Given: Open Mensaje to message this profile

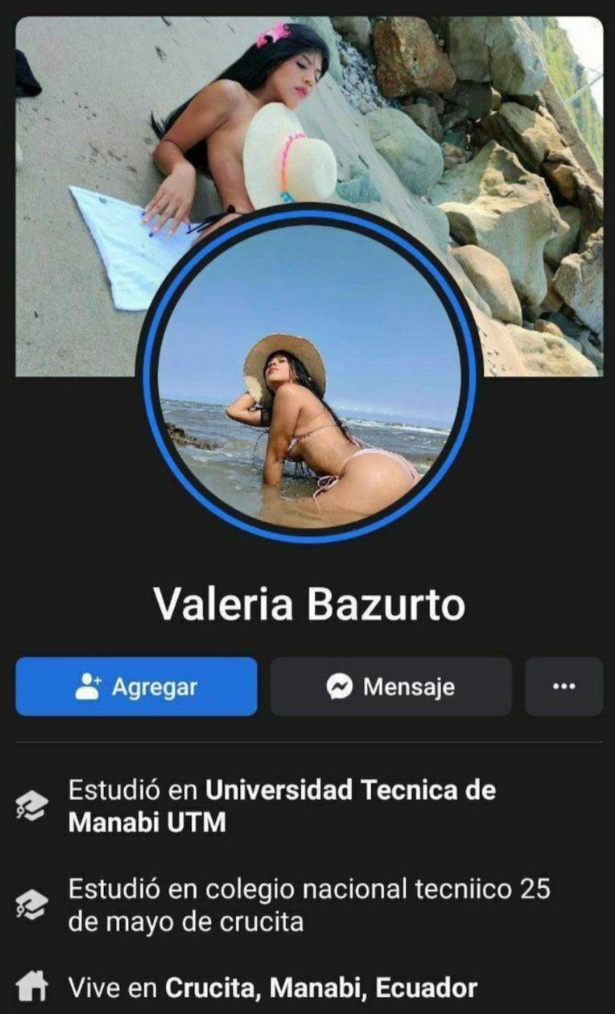Looking at the screenshot, I should tap(391, 686).
